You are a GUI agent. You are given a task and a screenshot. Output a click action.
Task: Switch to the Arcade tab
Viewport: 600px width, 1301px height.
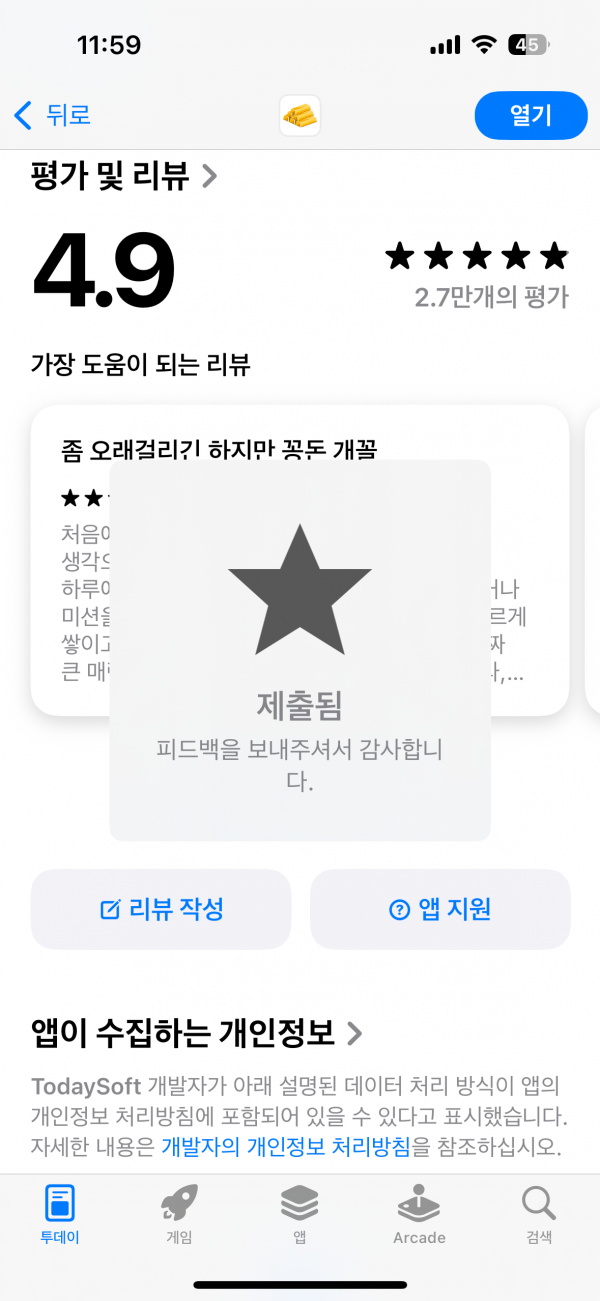(x=419, y=1213)
